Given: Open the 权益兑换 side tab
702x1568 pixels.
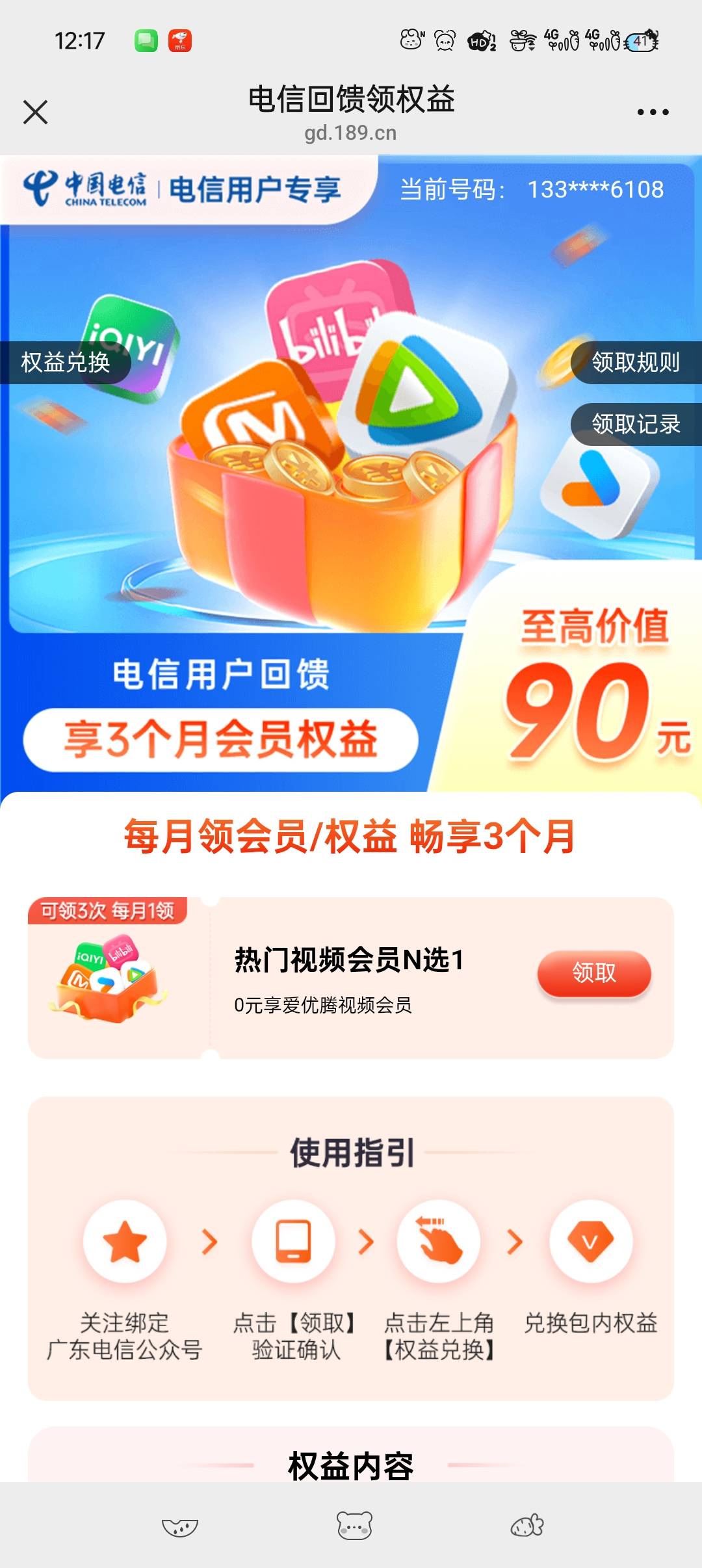Looking at the screenshot, I should tap(65, 362).
